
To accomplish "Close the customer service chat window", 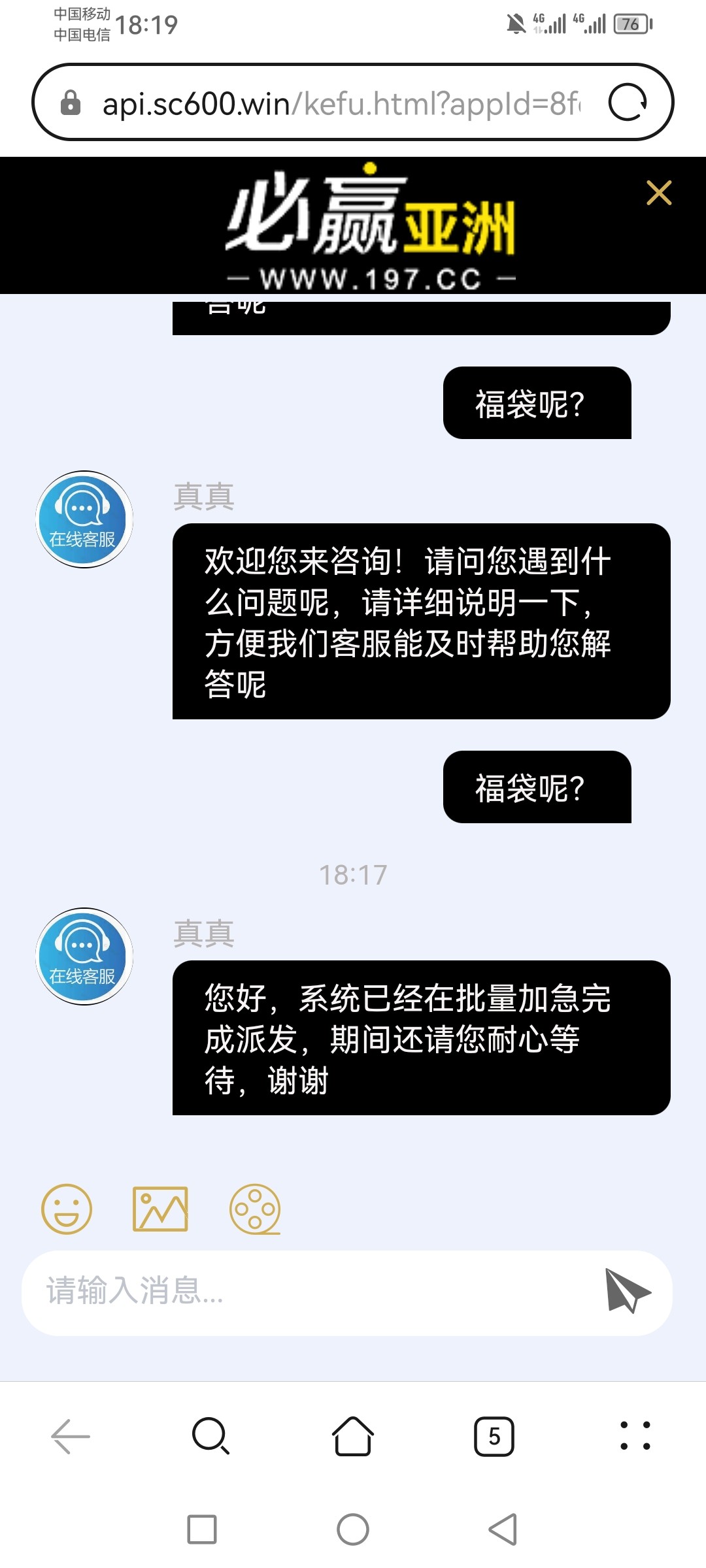I will pos(658,193).
